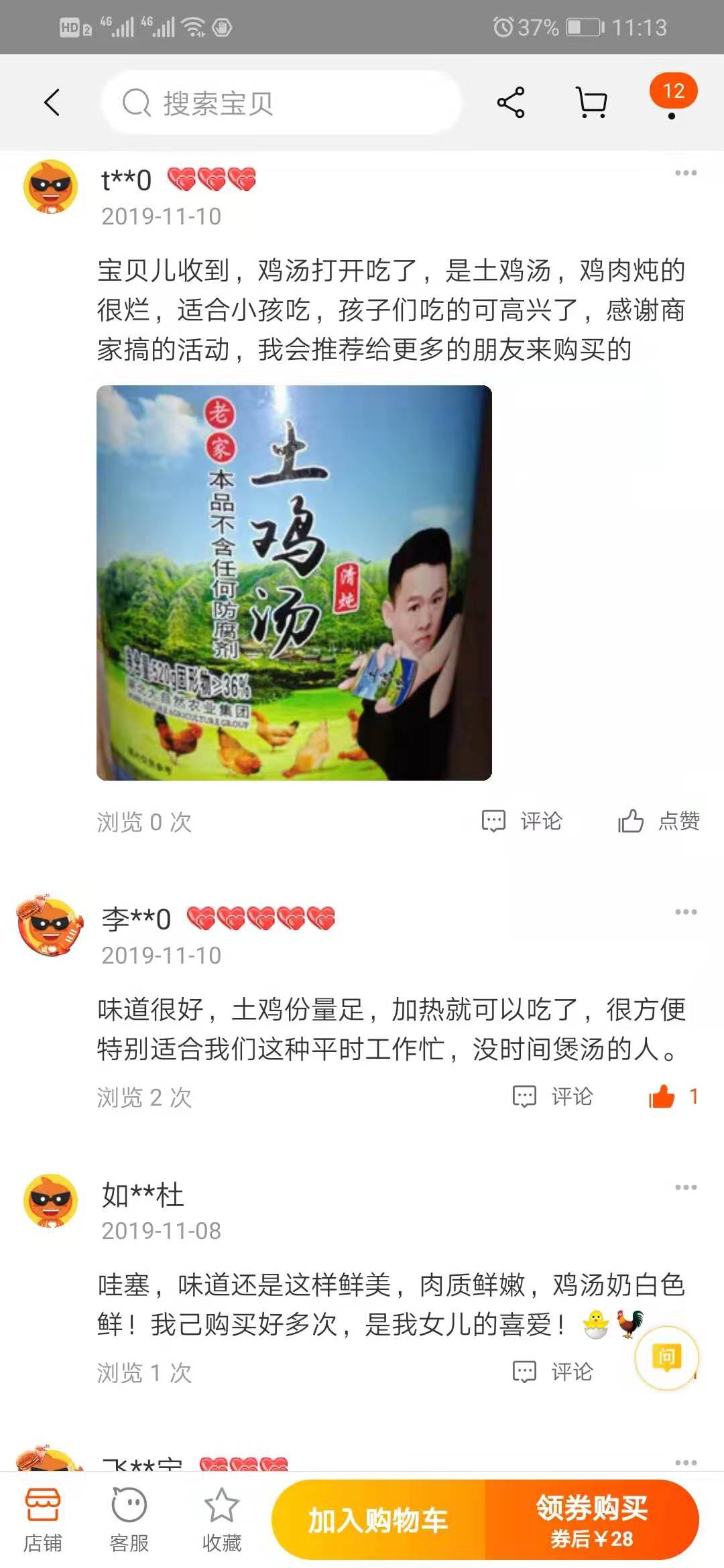Comment on 李**0's review
Image resolution: width=724 pixels, height=1568 pixels.
point(552,1096)
